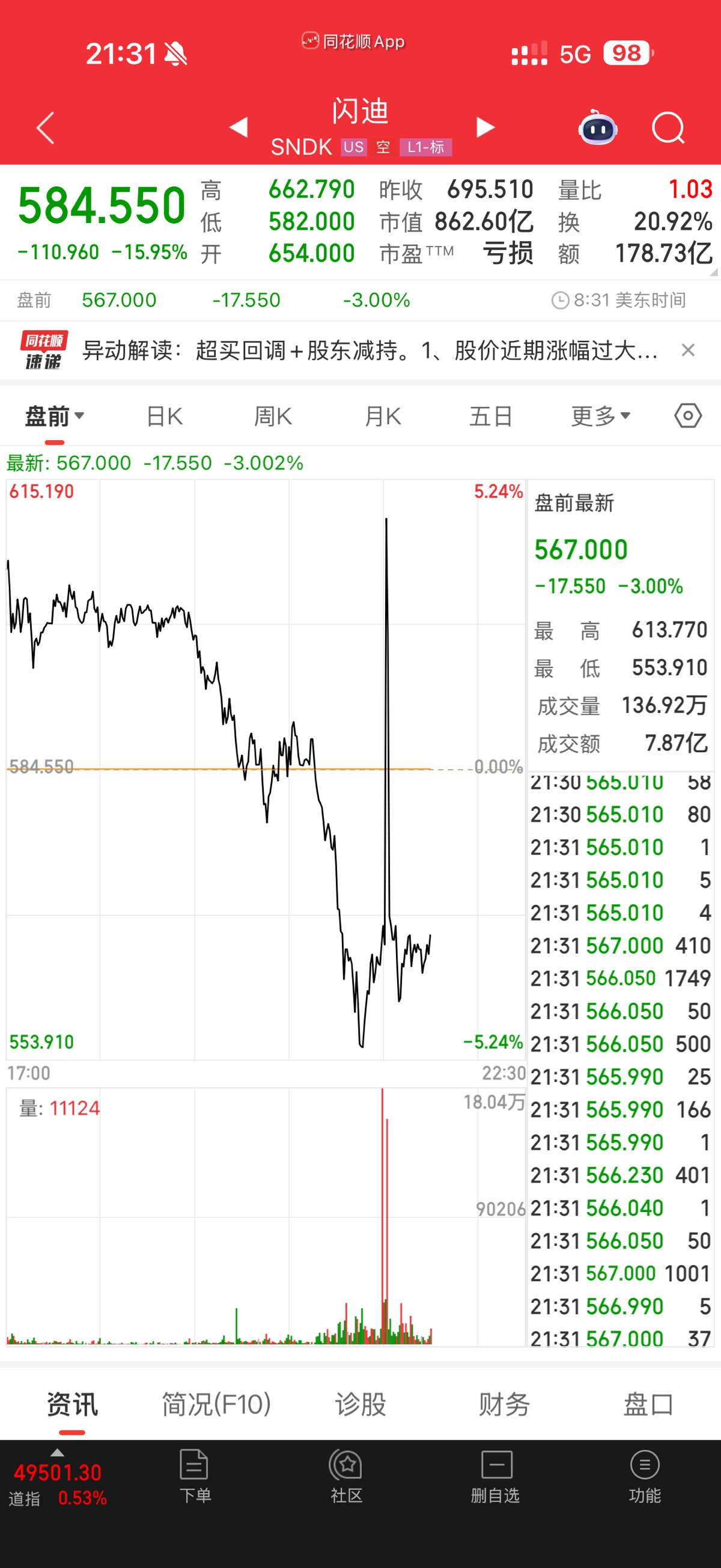Switch to the previous stock
This screenshot has height=1568, width=721.
pos(239,127)
